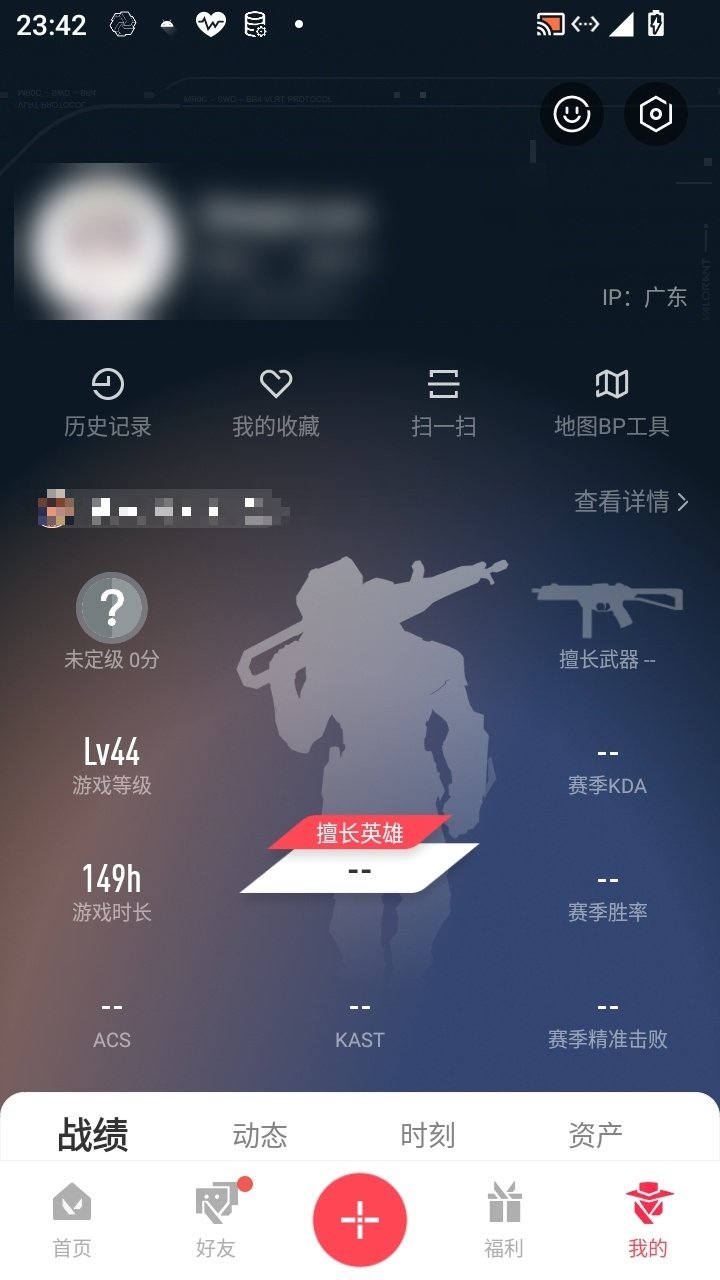This screenshot has height=1280, width=720.
Task: Open the customer service smiley icon
Action: click(x=571, y=114)
